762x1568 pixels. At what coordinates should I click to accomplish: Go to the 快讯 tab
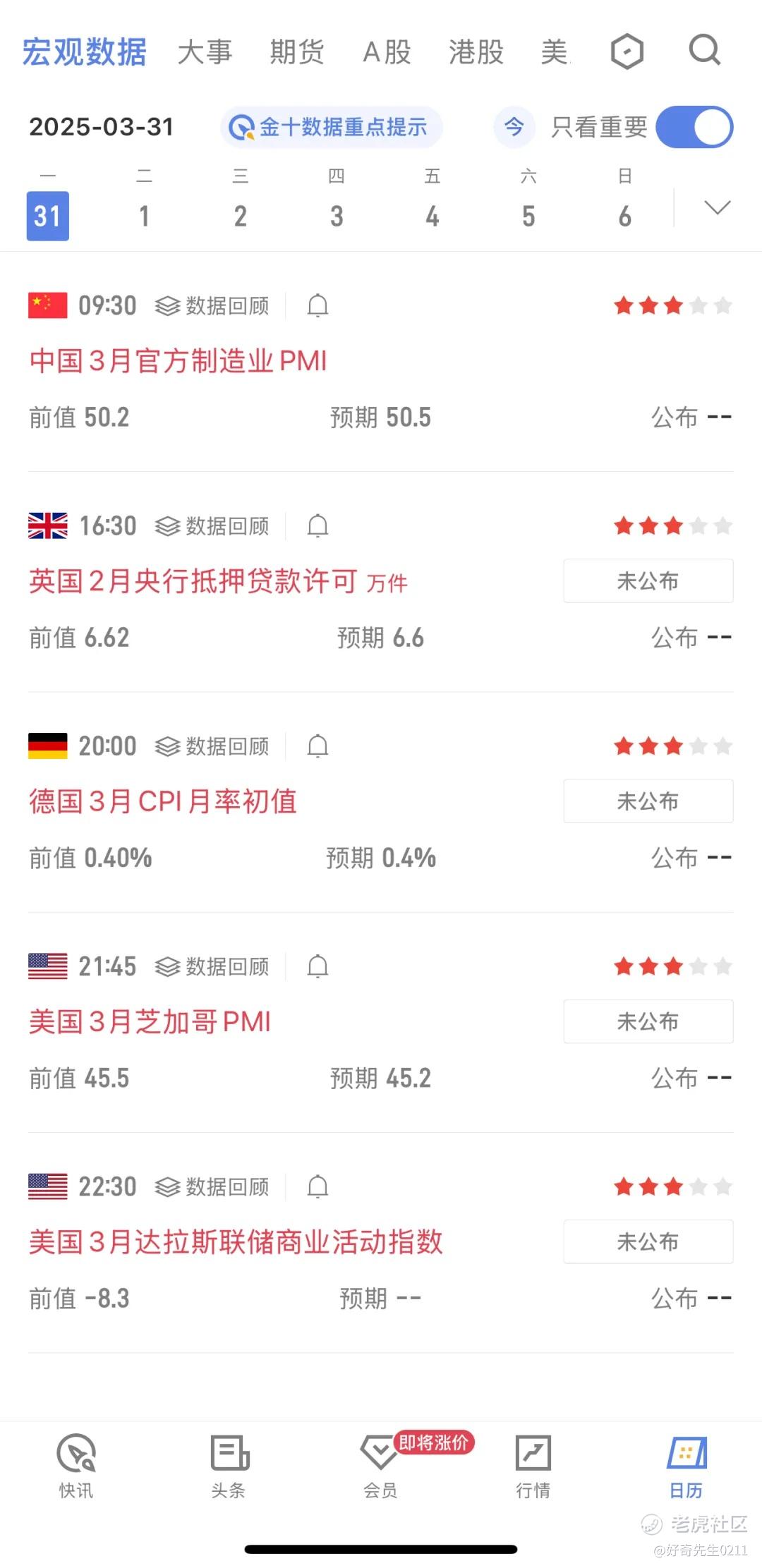click(x=76, y=1466)
